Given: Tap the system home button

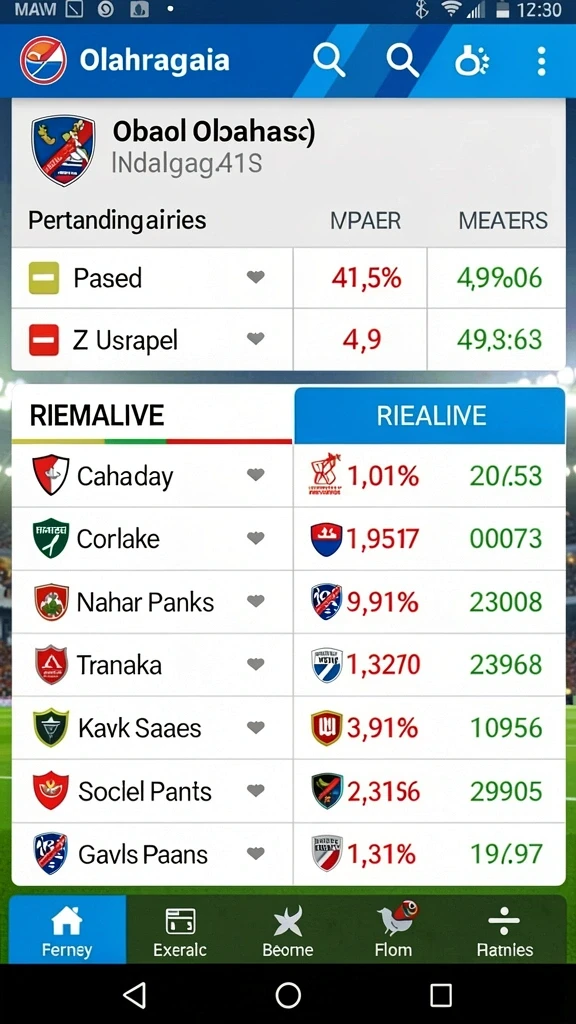Looking at the screenshot, I should (x=288, y=995).
